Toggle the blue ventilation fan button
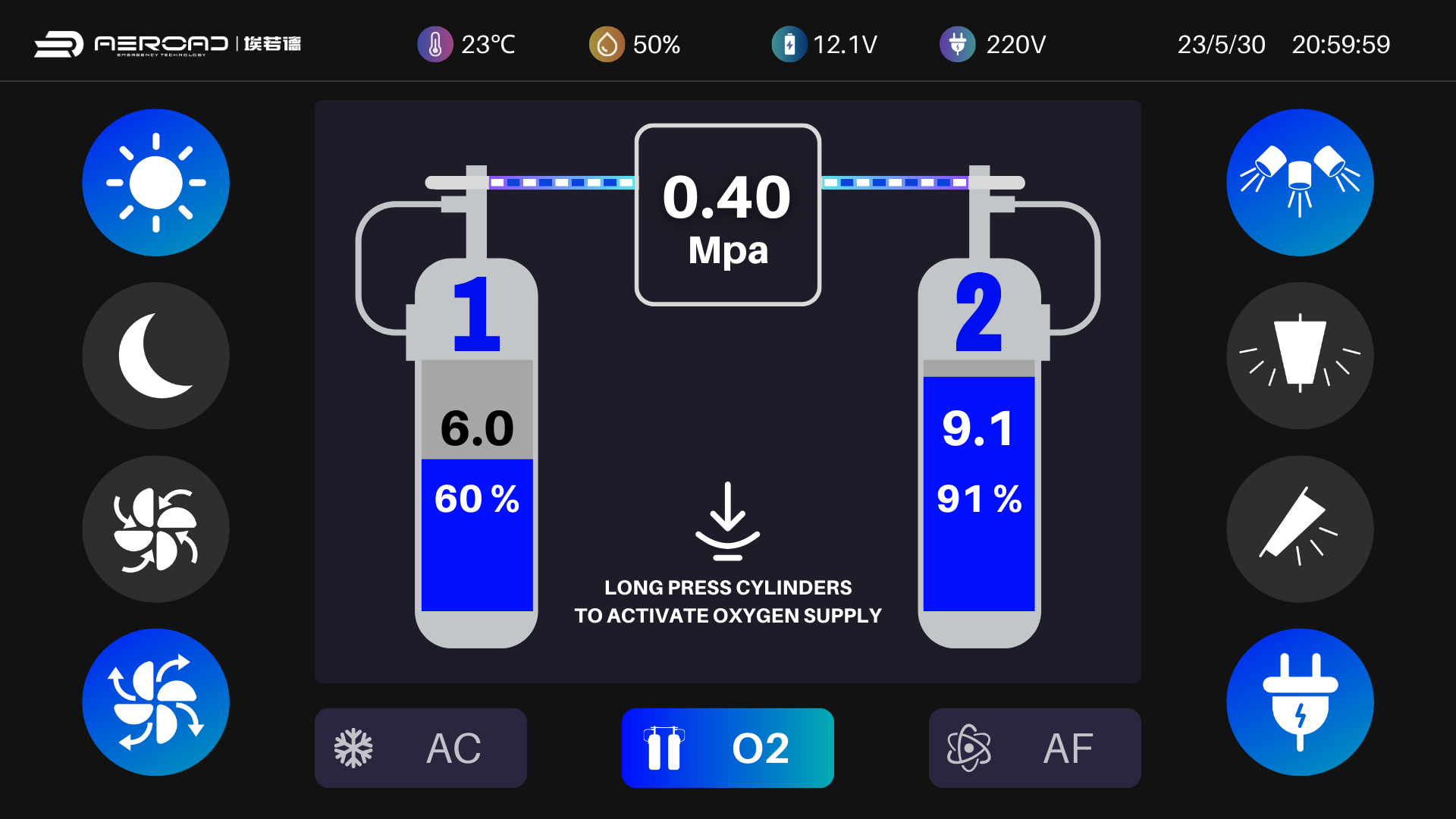Viewport: 1456px width, 819px height. pos(155,701)
